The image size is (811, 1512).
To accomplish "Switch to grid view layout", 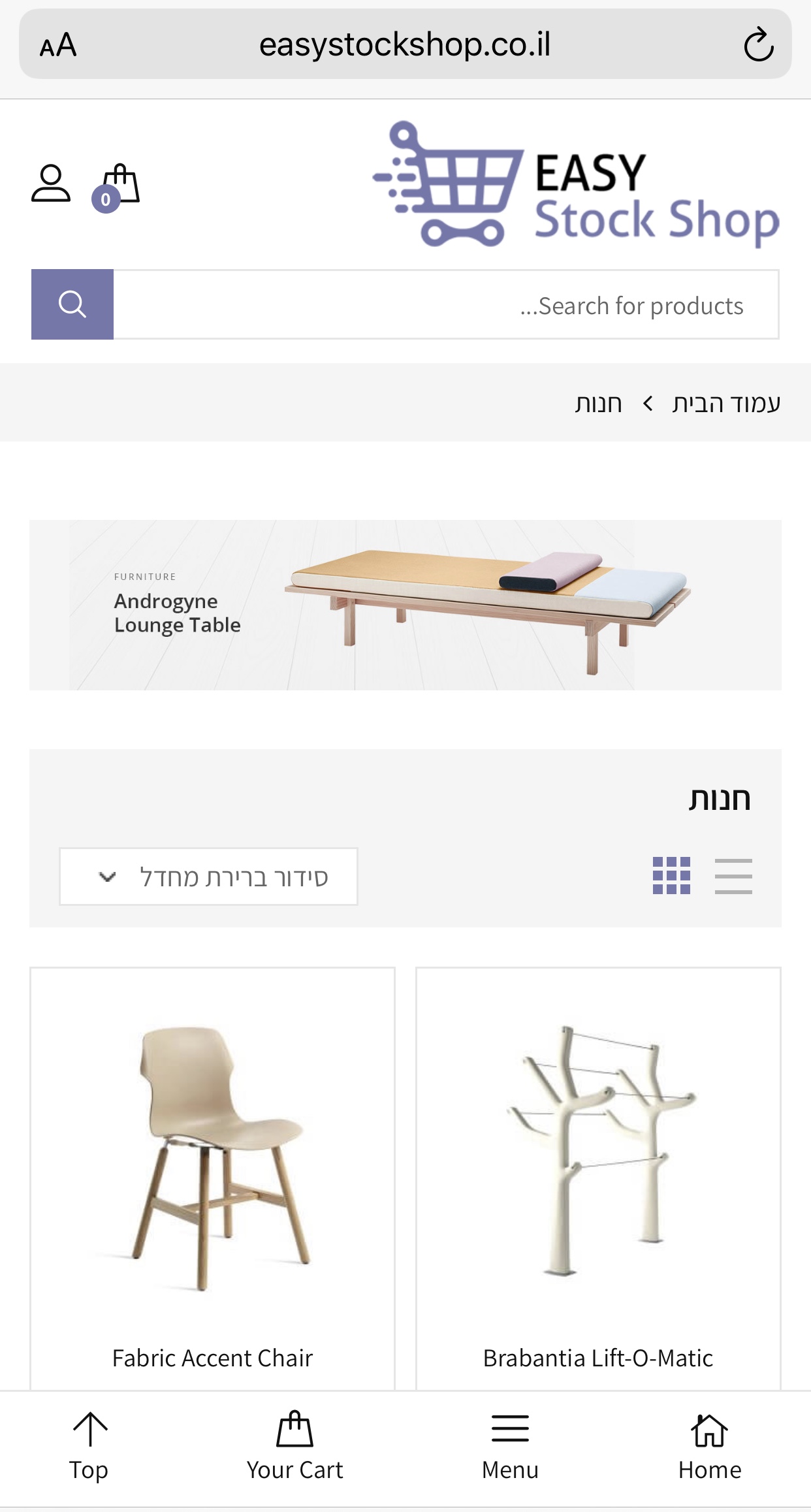I will point(672,875).
